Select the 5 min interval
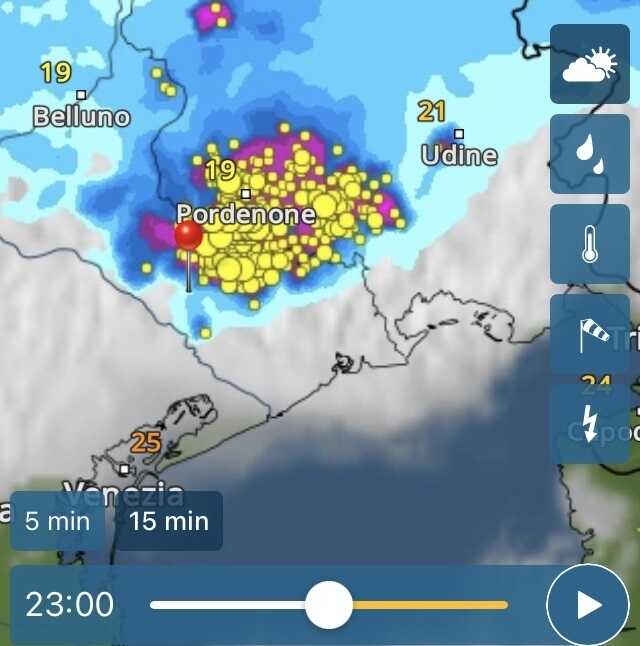 [x=58, y=521]
